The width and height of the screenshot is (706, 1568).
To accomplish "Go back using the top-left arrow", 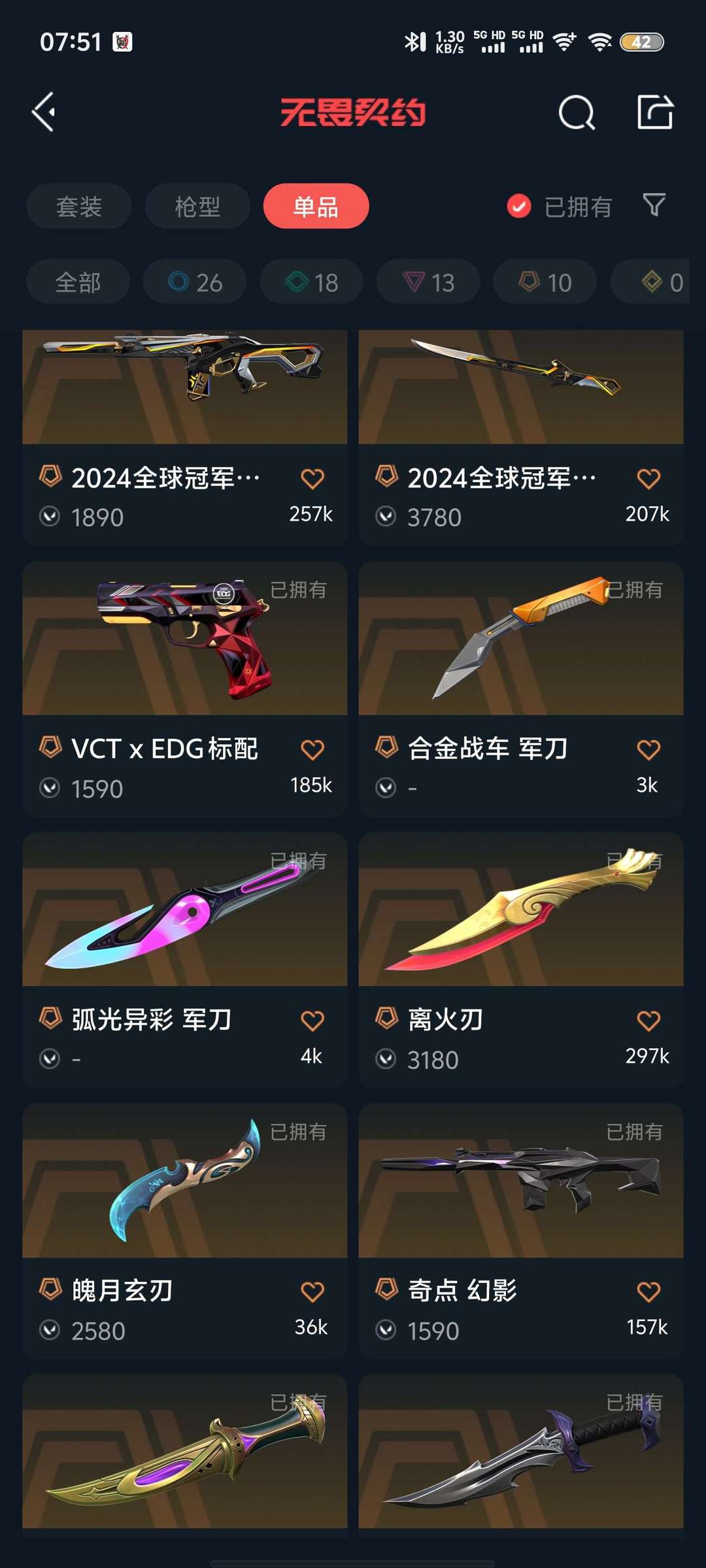I will click(x=44, y=112).
